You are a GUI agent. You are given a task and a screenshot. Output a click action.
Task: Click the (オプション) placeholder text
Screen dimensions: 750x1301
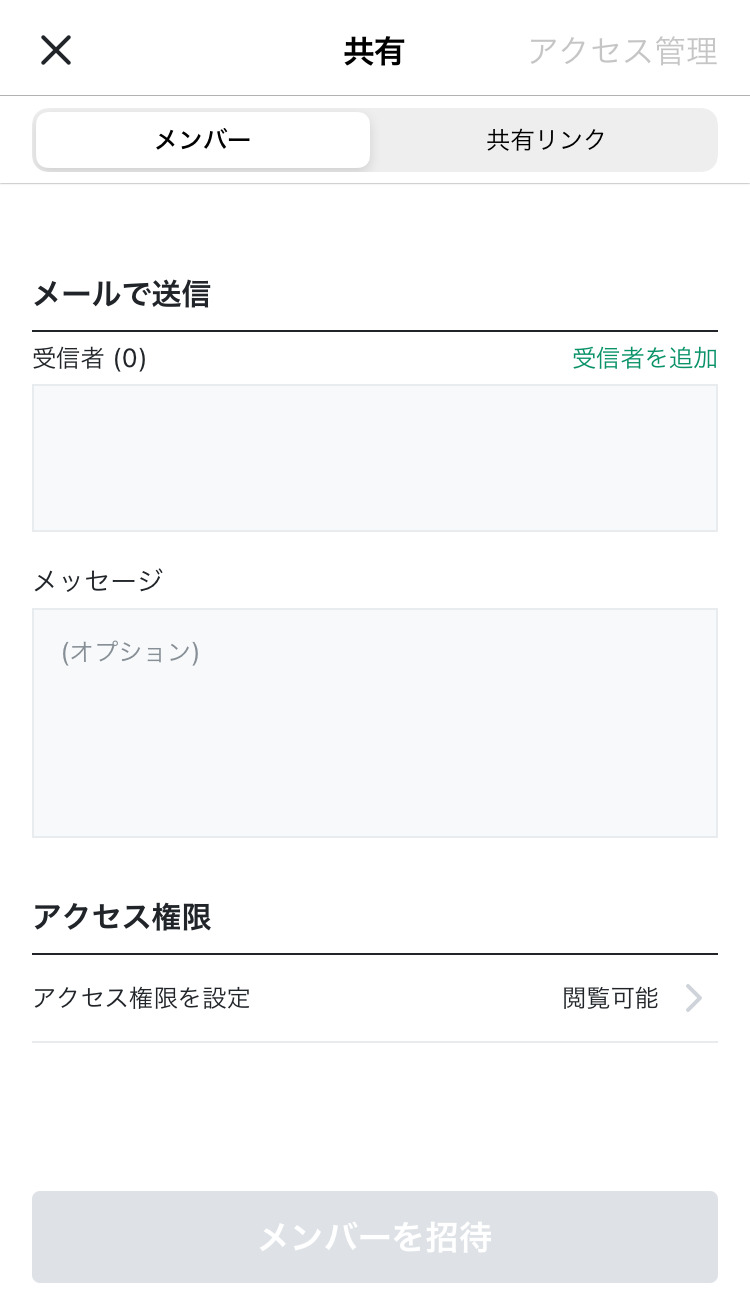tap(131, 651)
